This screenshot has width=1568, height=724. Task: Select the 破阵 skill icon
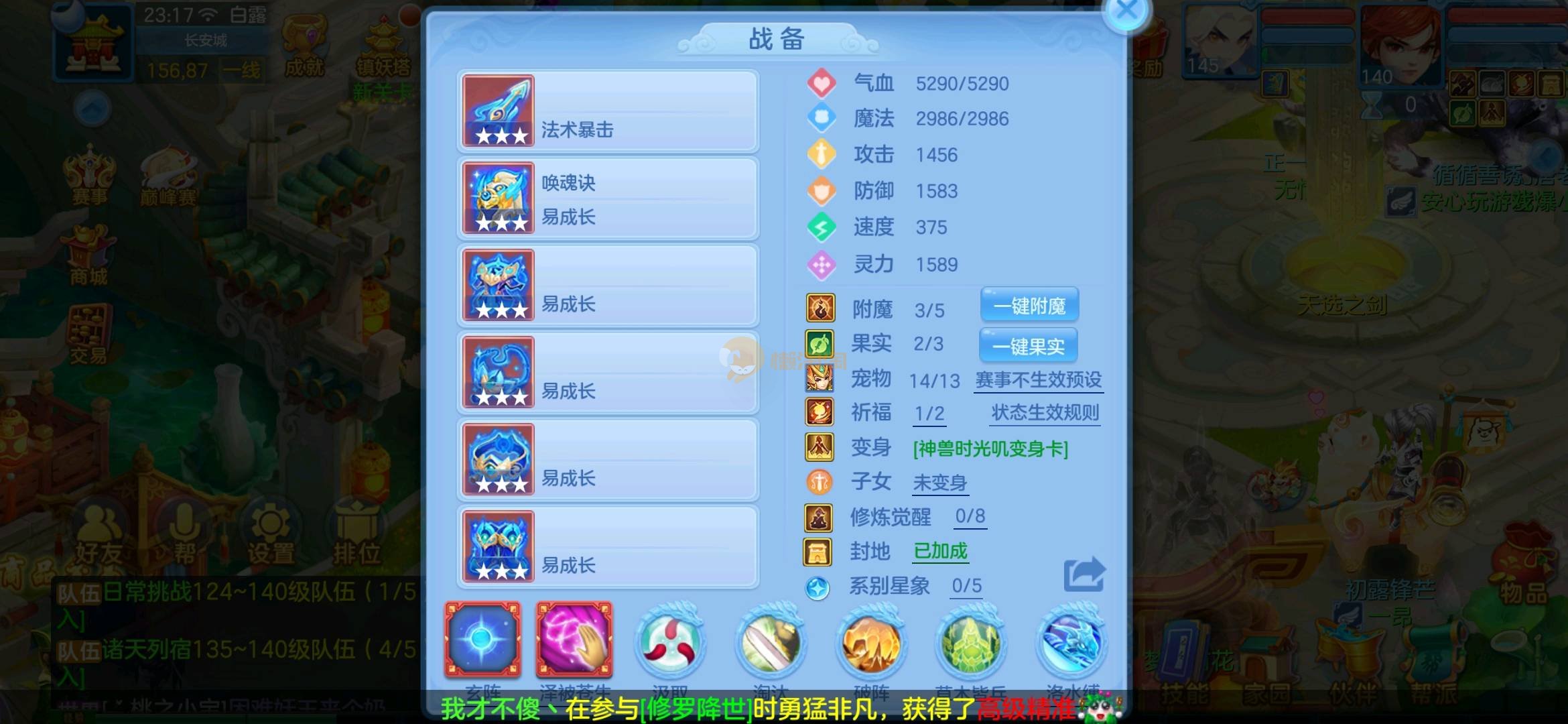click(x=871, y=641)
